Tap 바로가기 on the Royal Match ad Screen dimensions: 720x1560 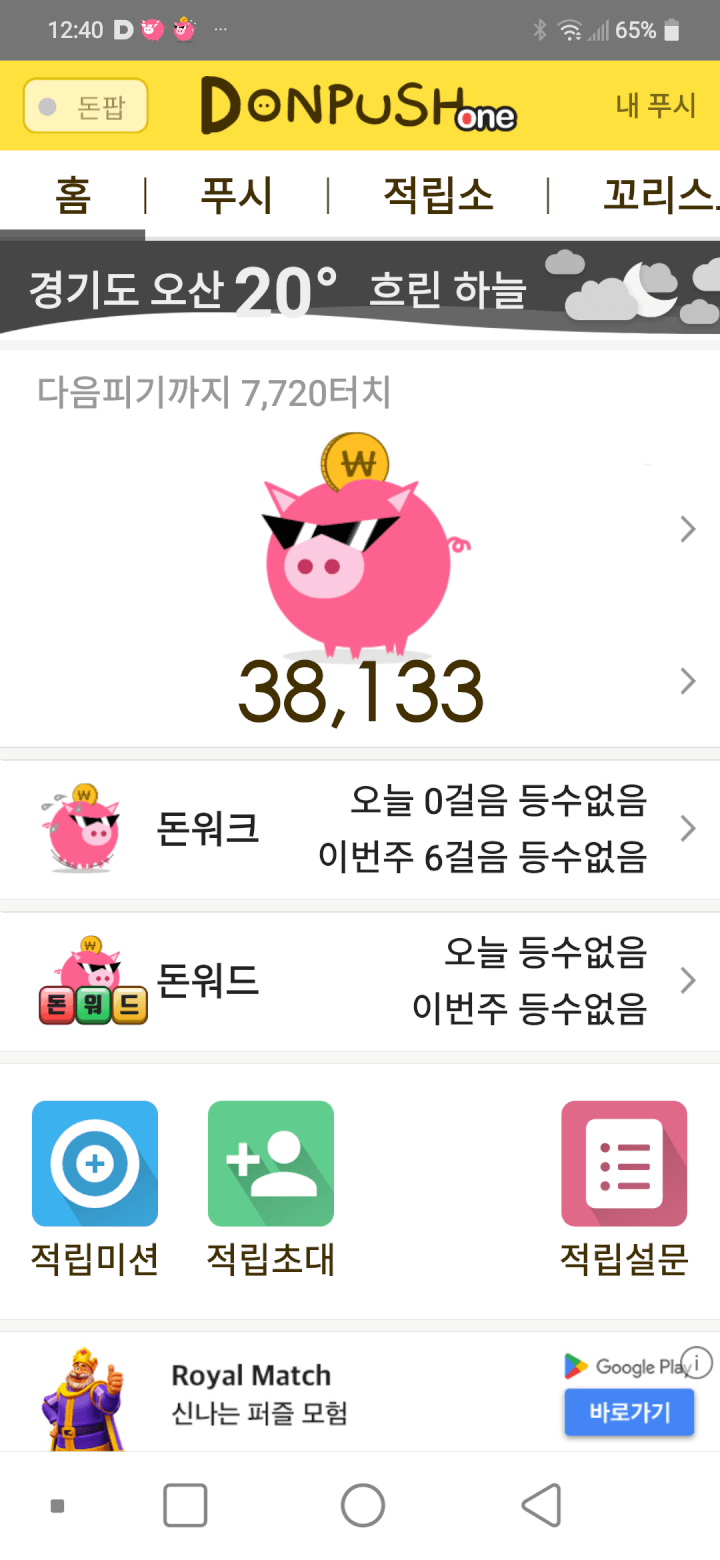(x=628, y=1413)
